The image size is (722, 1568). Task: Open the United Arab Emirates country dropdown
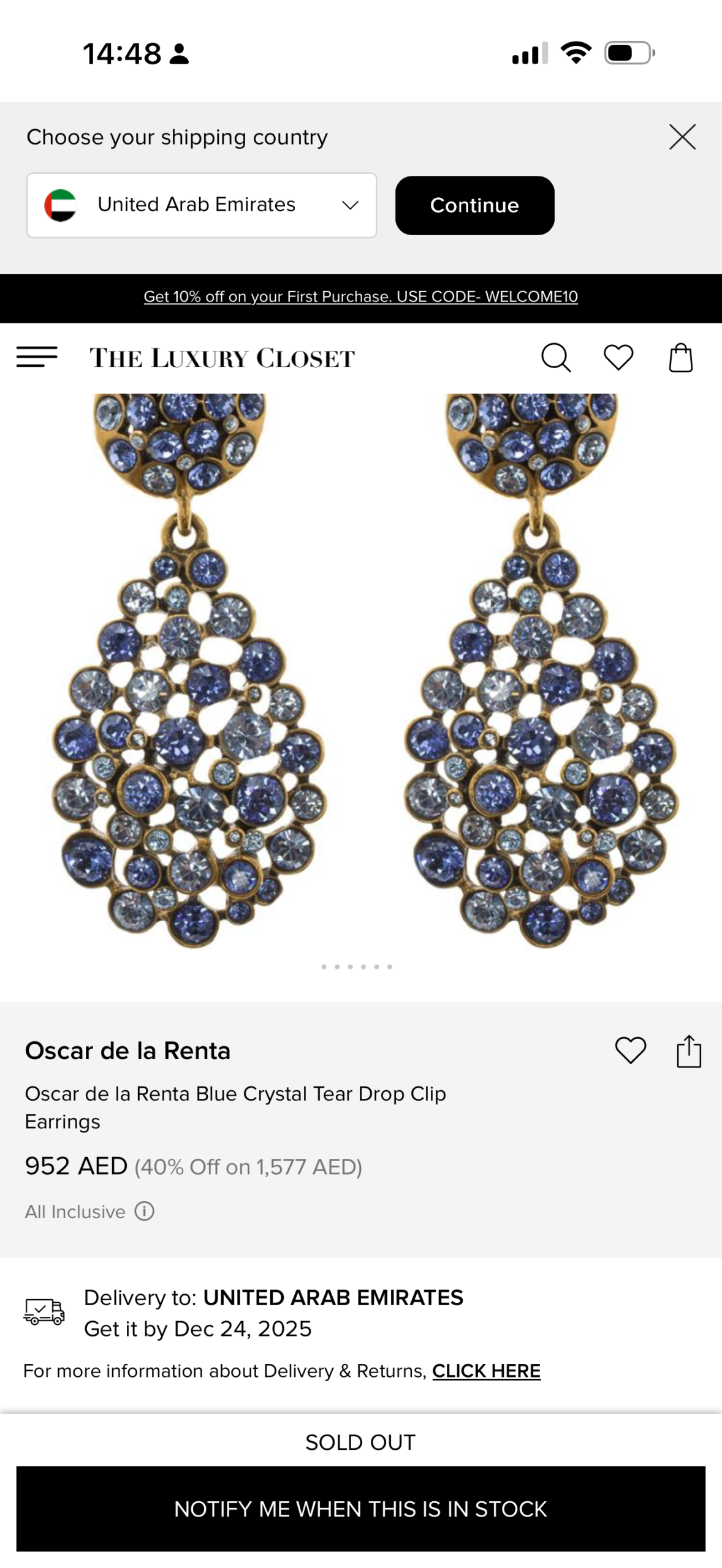click(x=201, y=205)
